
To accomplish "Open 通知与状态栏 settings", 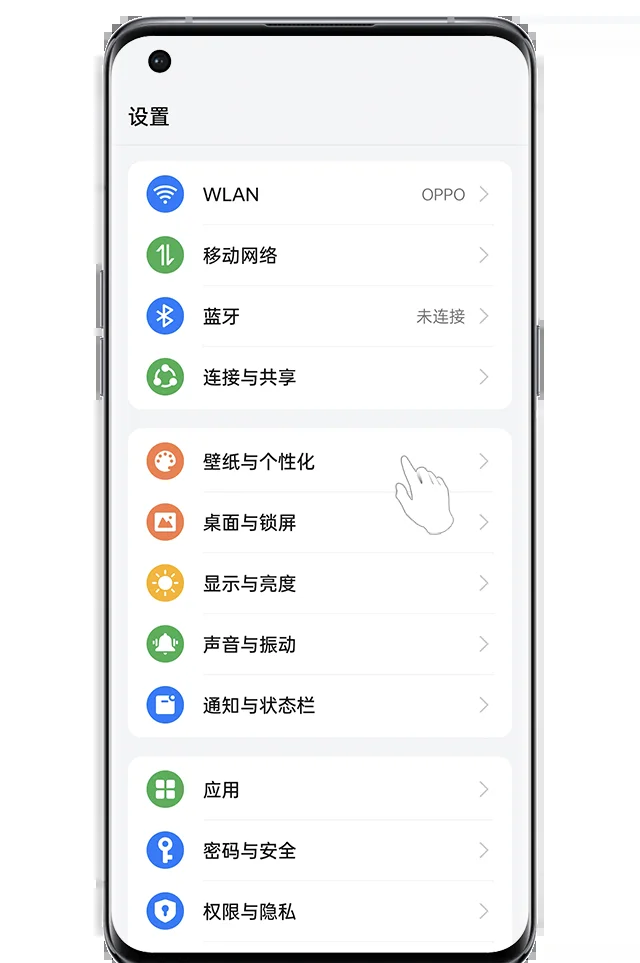I will 318,705.
